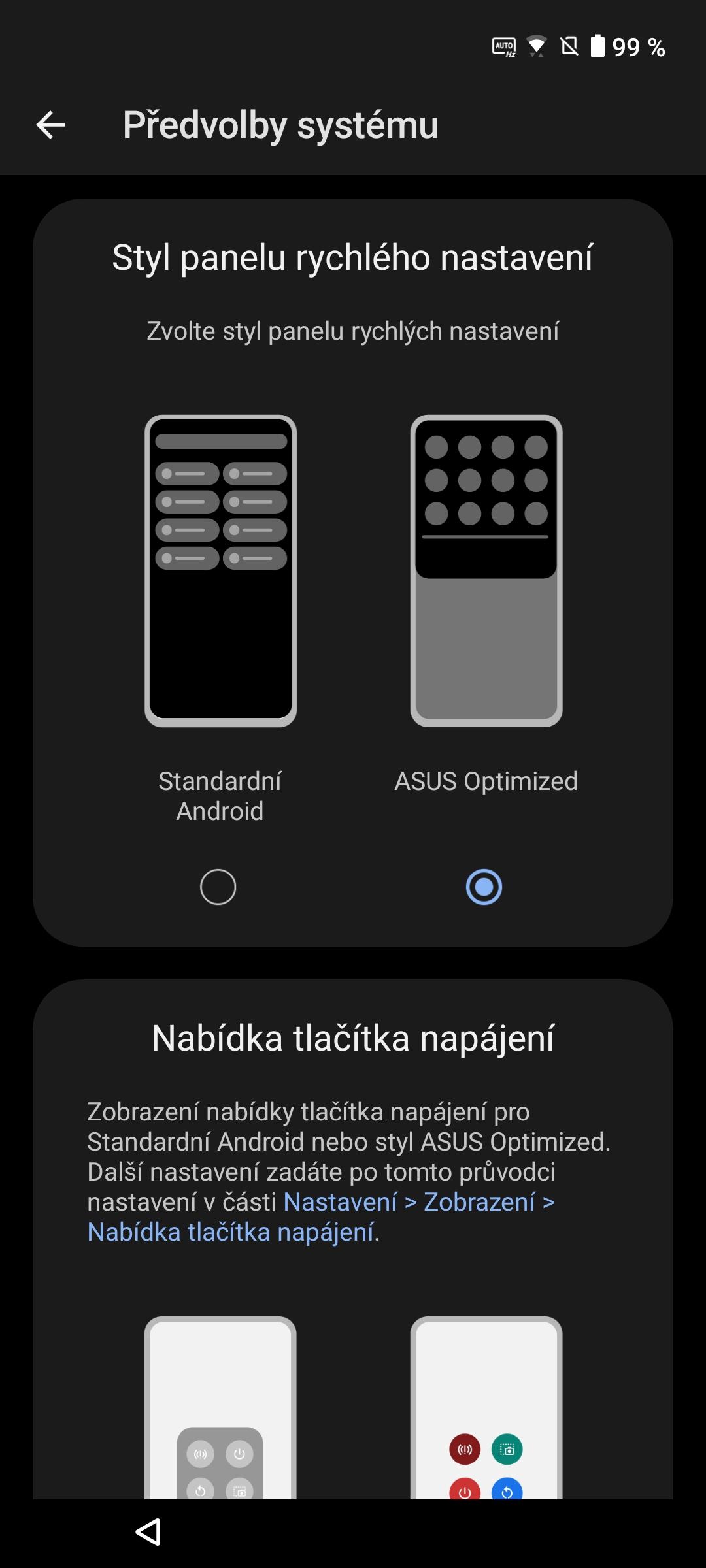Select the ASUS Optimized radio button
The image size is (706, 1568).
tap(484, 887)
